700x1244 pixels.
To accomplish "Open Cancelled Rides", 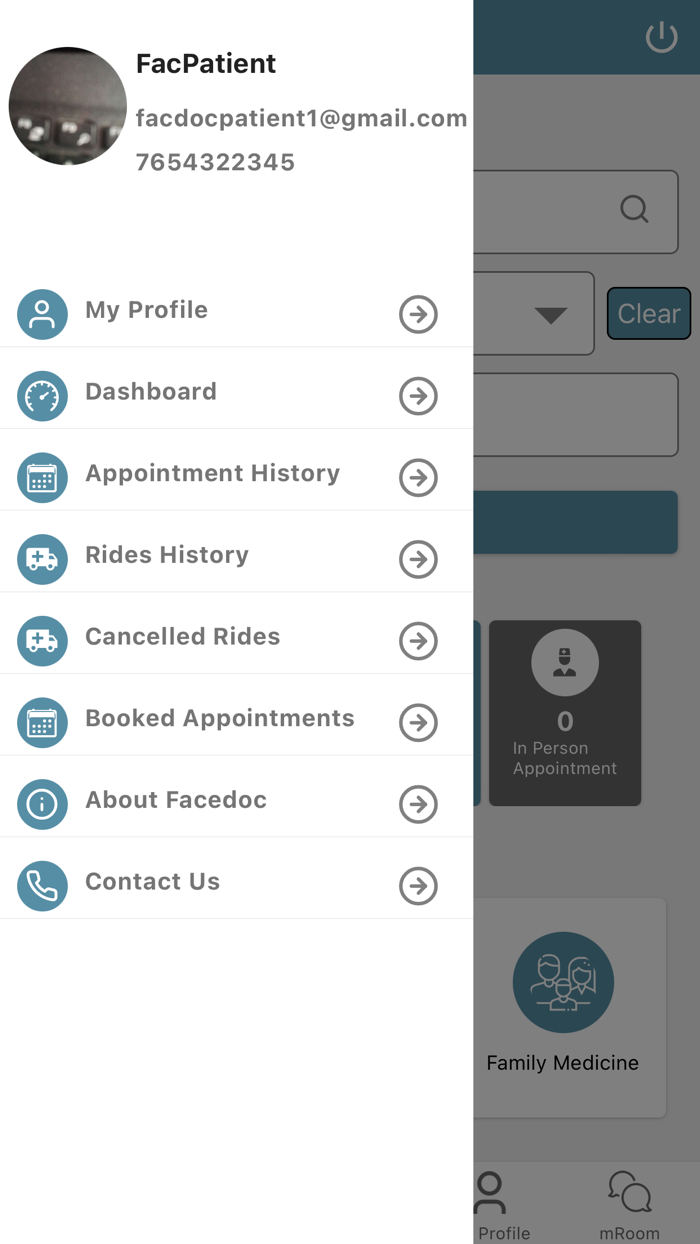I will [236, 641].
